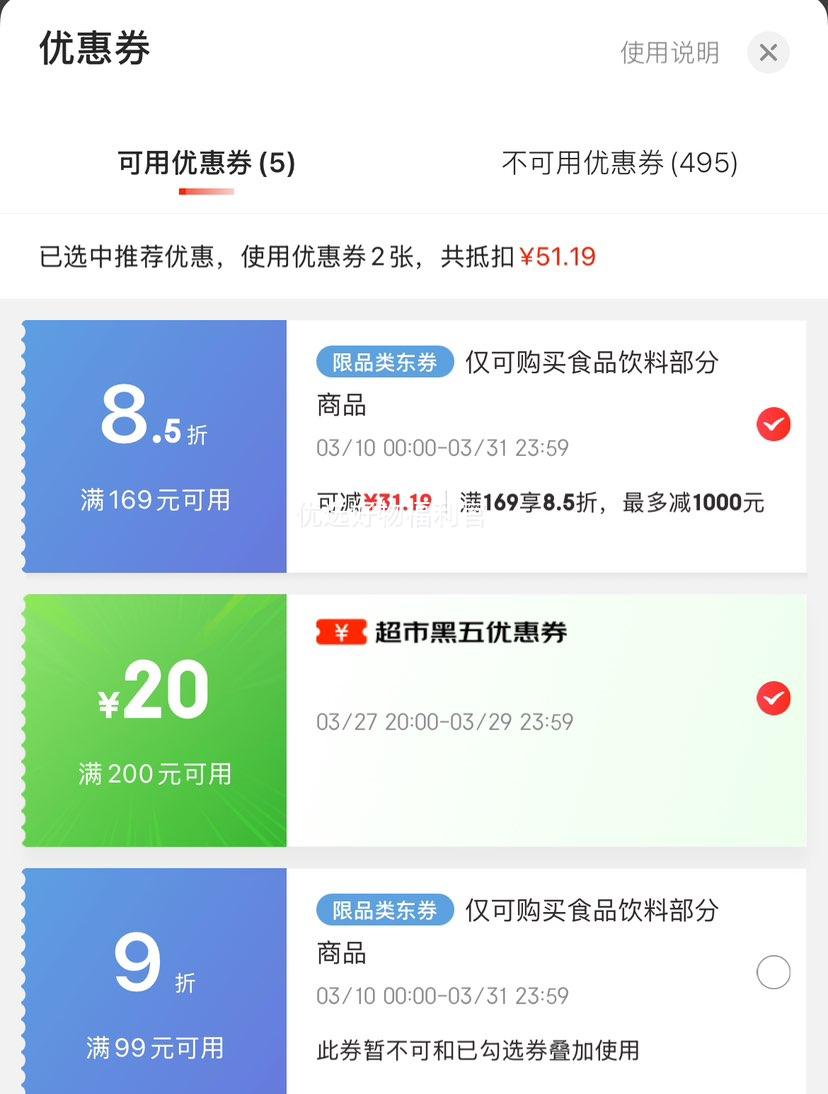Image resolution: width=828 pixels, height=1094 pixels.
Task: Click the blue 9折 coupon ticket graphic
Action: pyautogui.click(x=153, y=980)
